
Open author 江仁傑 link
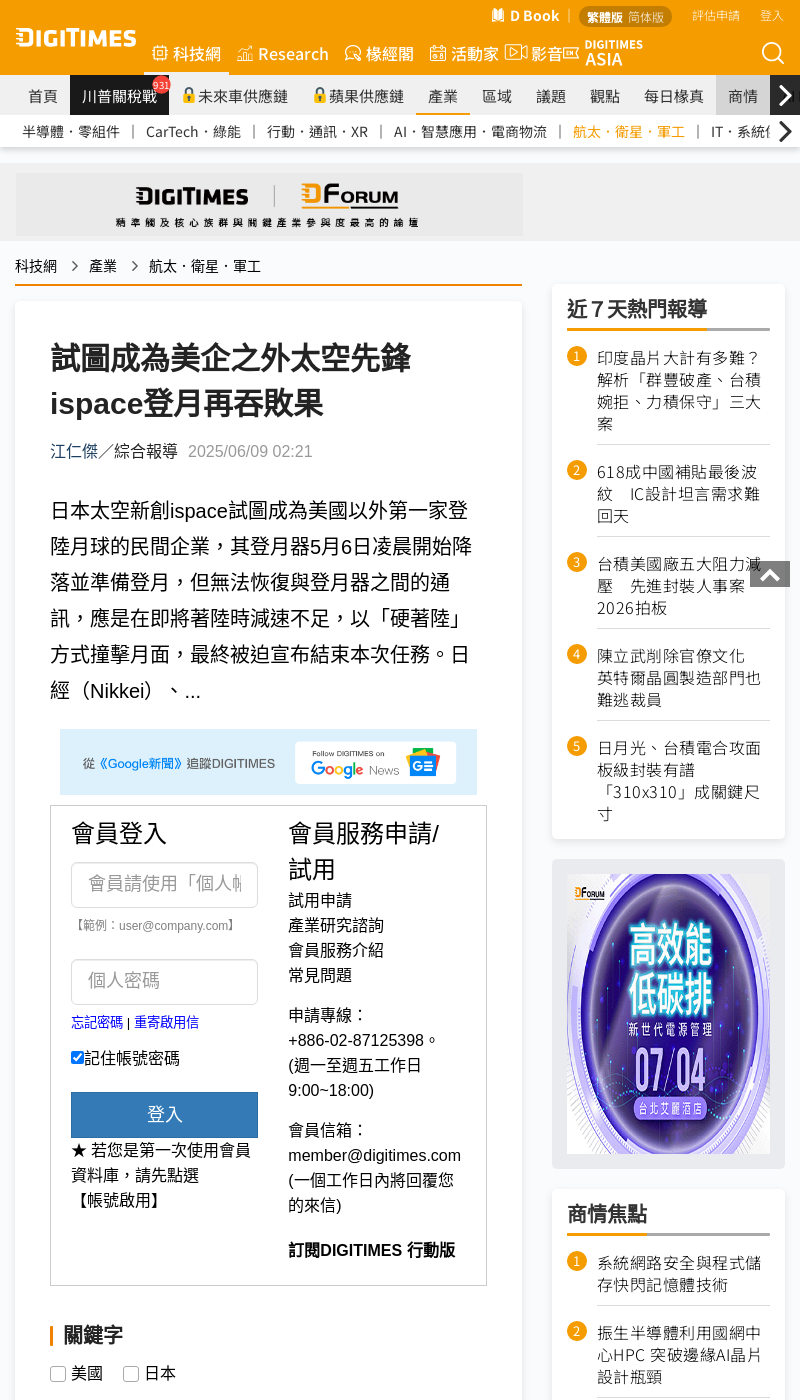(x=74, y=451)
